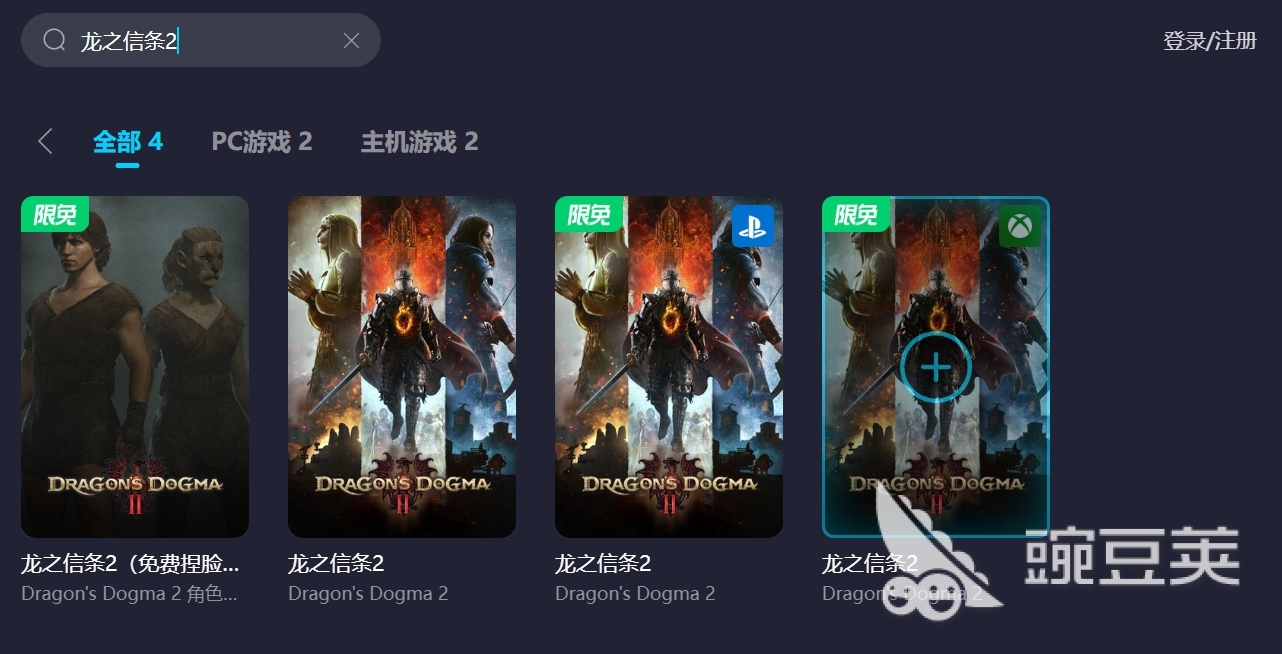Tap the search field with 龙之信条2

[x=200, y=41]
